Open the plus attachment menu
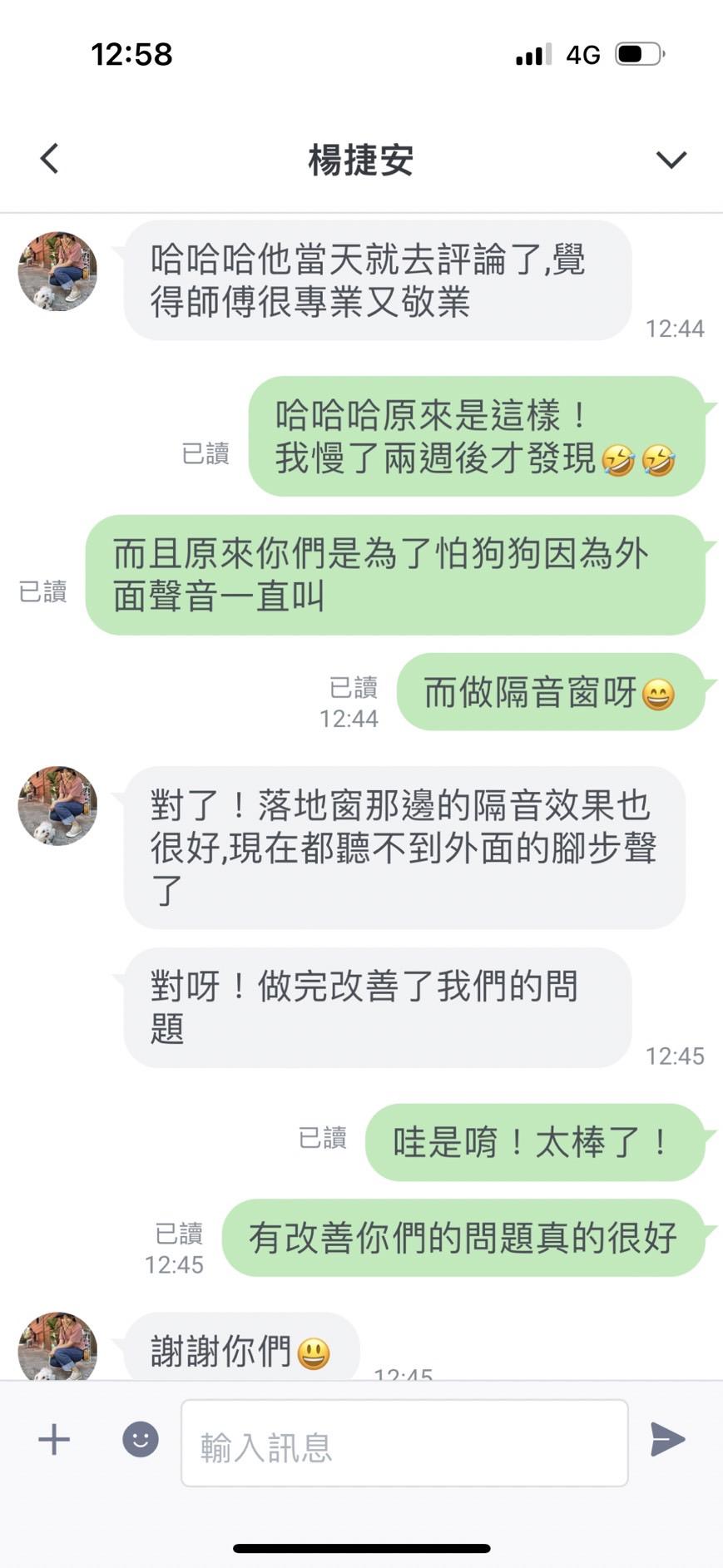This screenshot has height=1568, width=723. pos(54,1440)
